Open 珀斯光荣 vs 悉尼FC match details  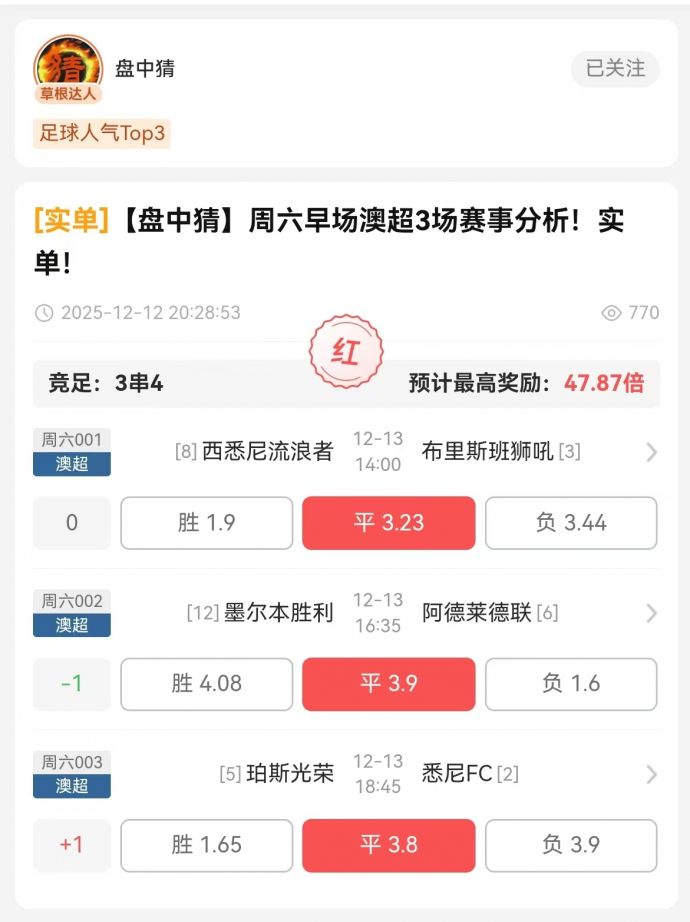651,774
